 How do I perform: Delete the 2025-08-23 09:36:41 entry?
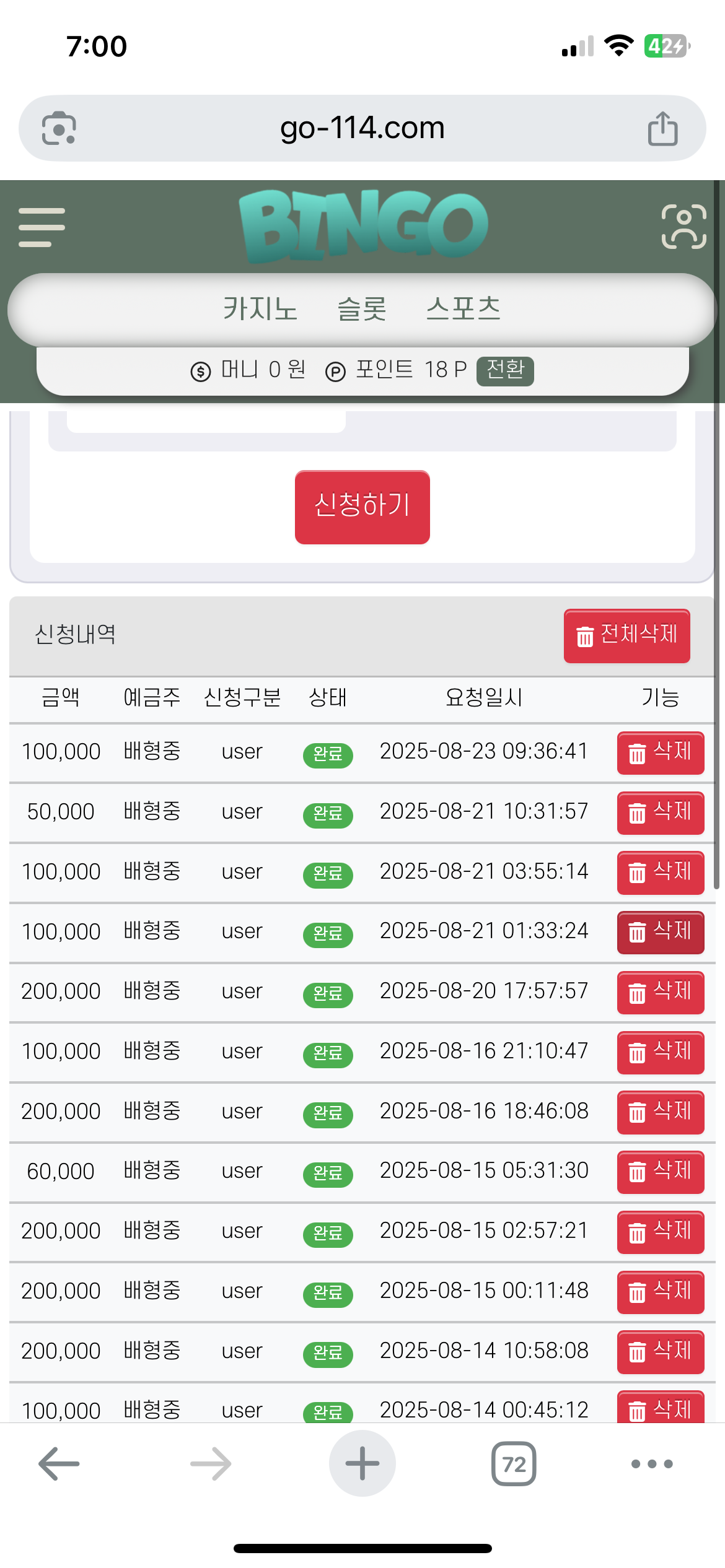(660, 752)
